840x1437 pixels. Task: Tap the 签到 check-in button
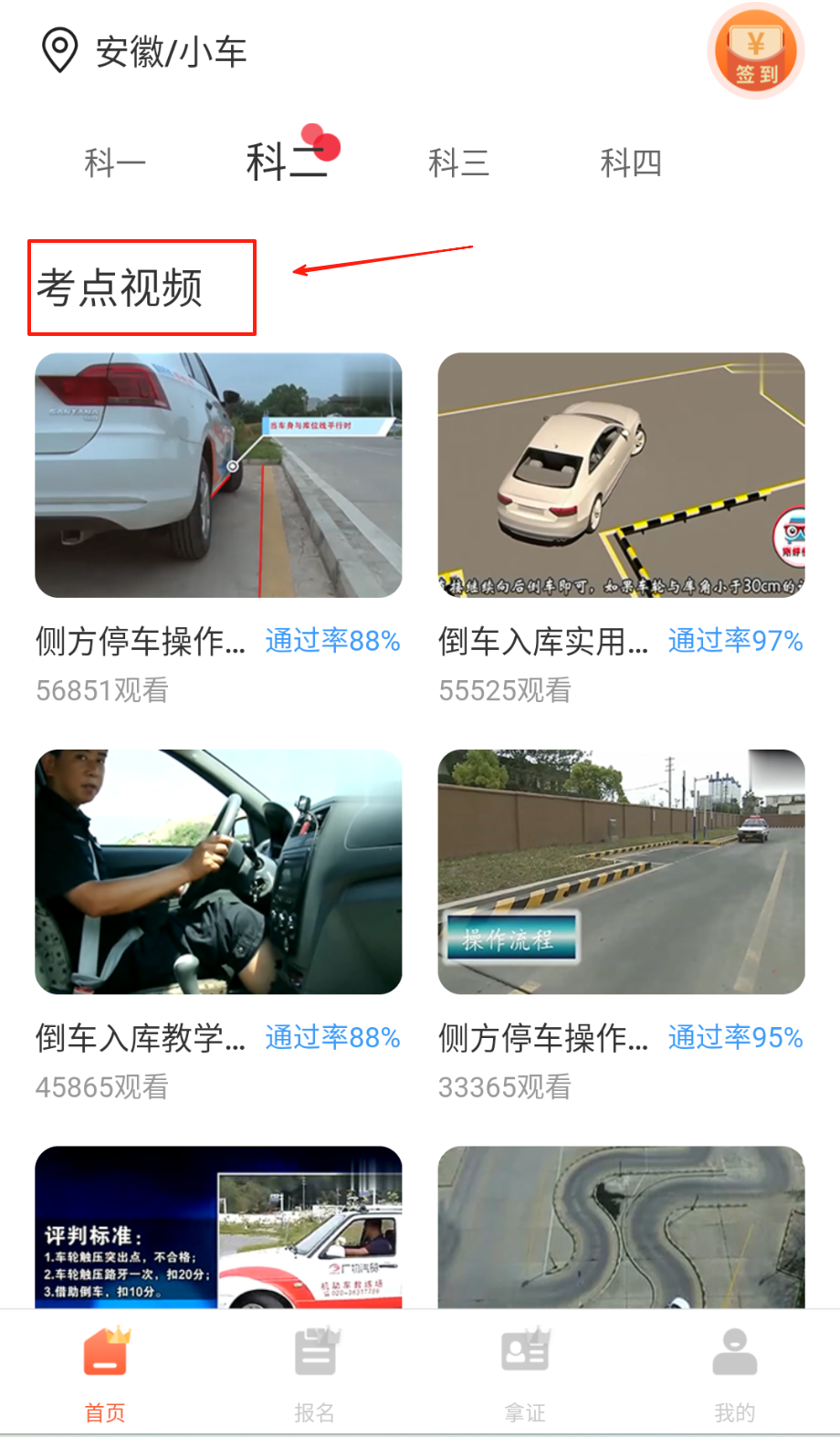[x=755, y=53]
